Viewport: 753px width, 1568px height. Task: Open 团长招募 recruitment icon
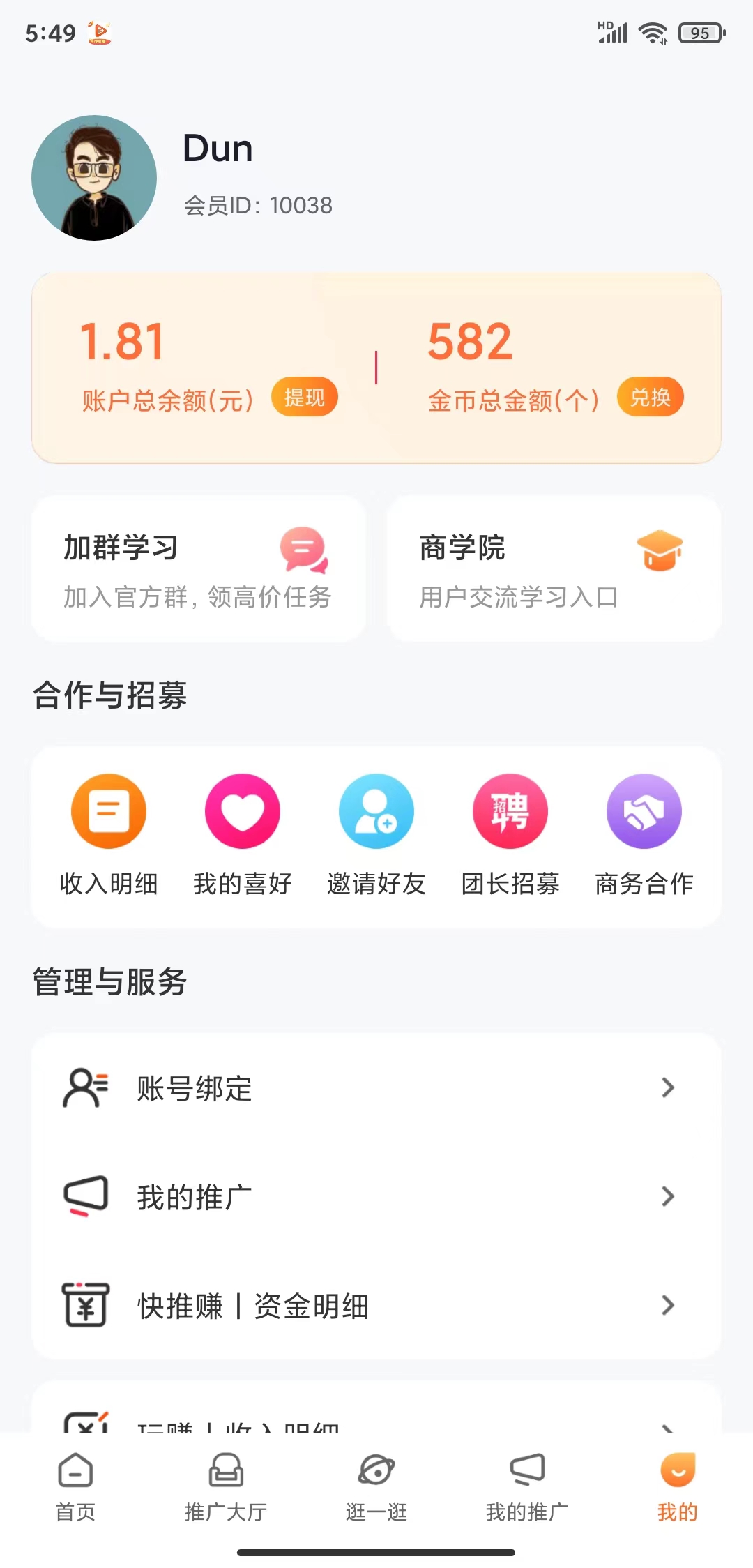(x=510, y=811)
